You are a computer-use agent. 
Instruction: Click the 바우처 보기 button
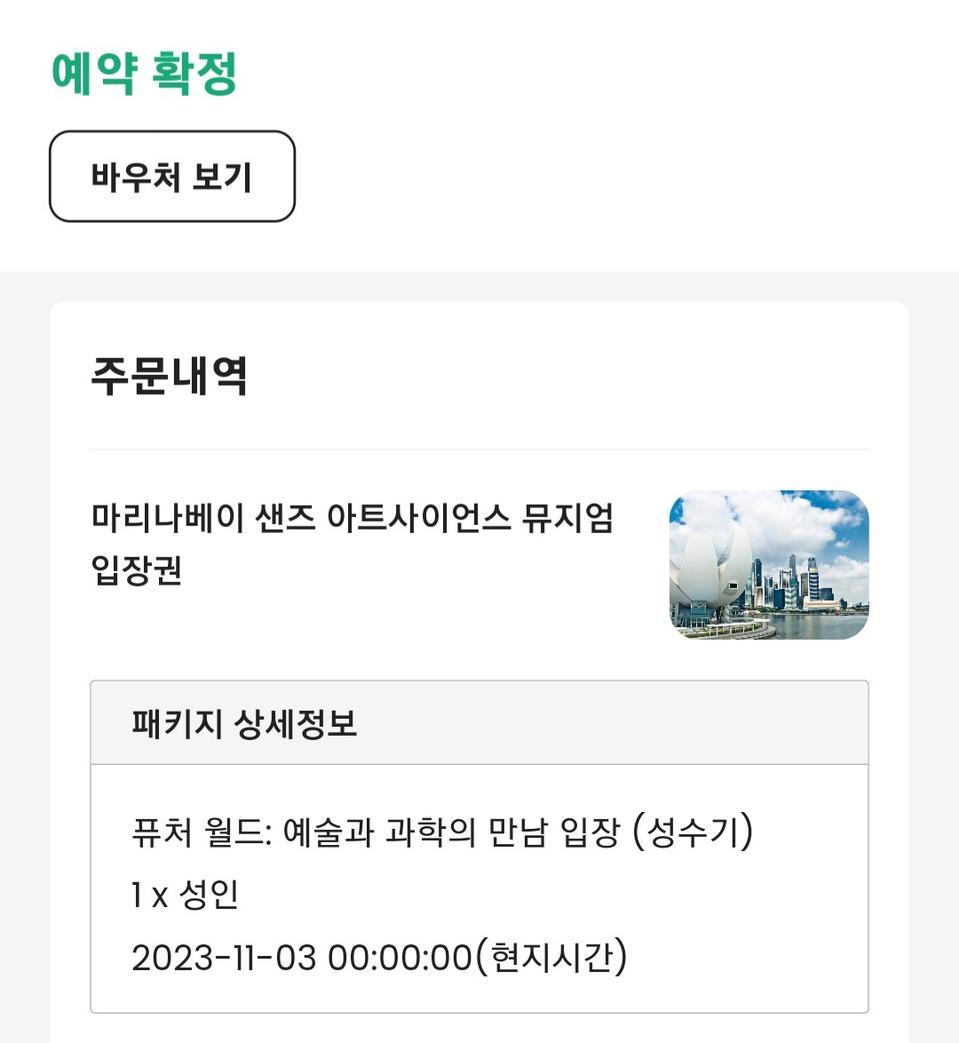tap(170, 174)
